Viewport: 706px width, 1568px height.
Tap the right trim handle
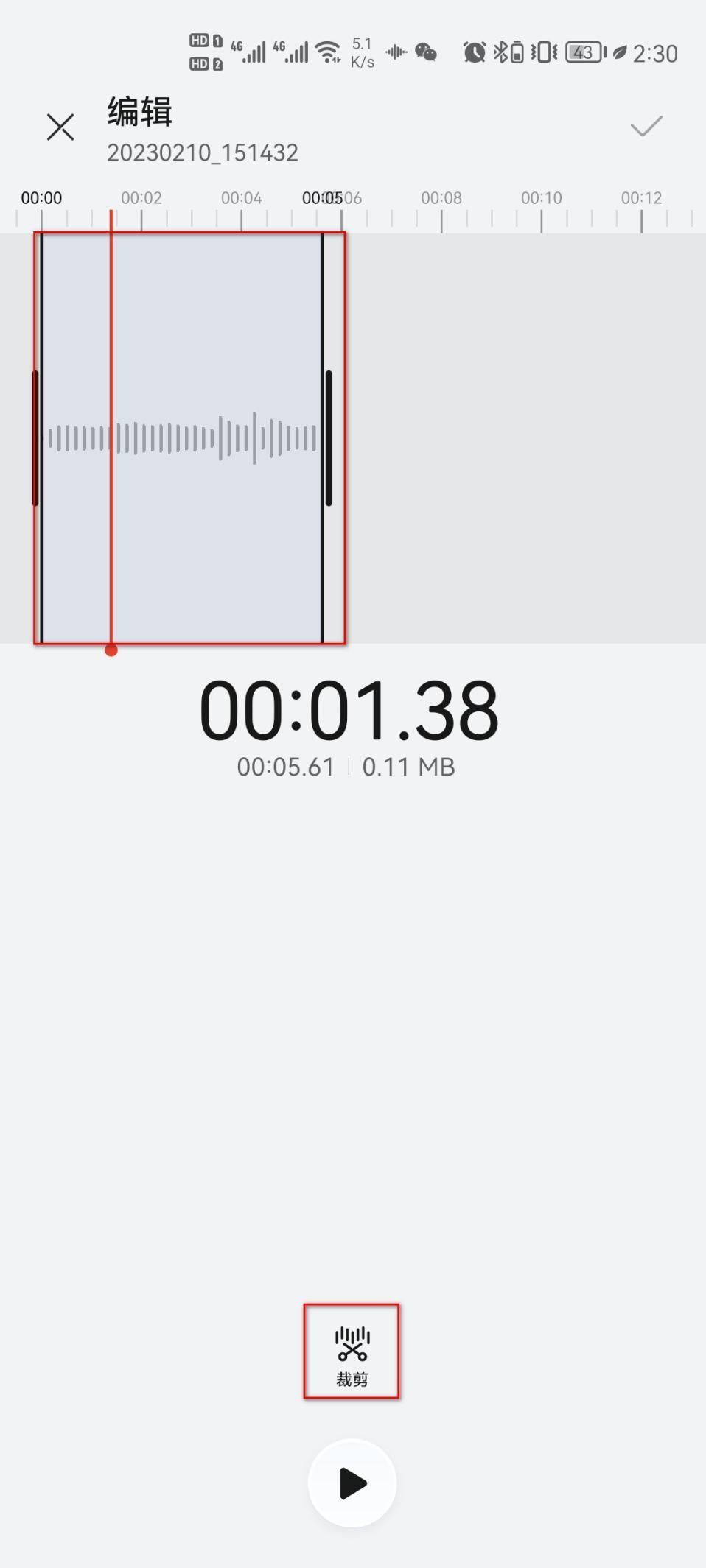pyautogui.click(x=329, y=438)
